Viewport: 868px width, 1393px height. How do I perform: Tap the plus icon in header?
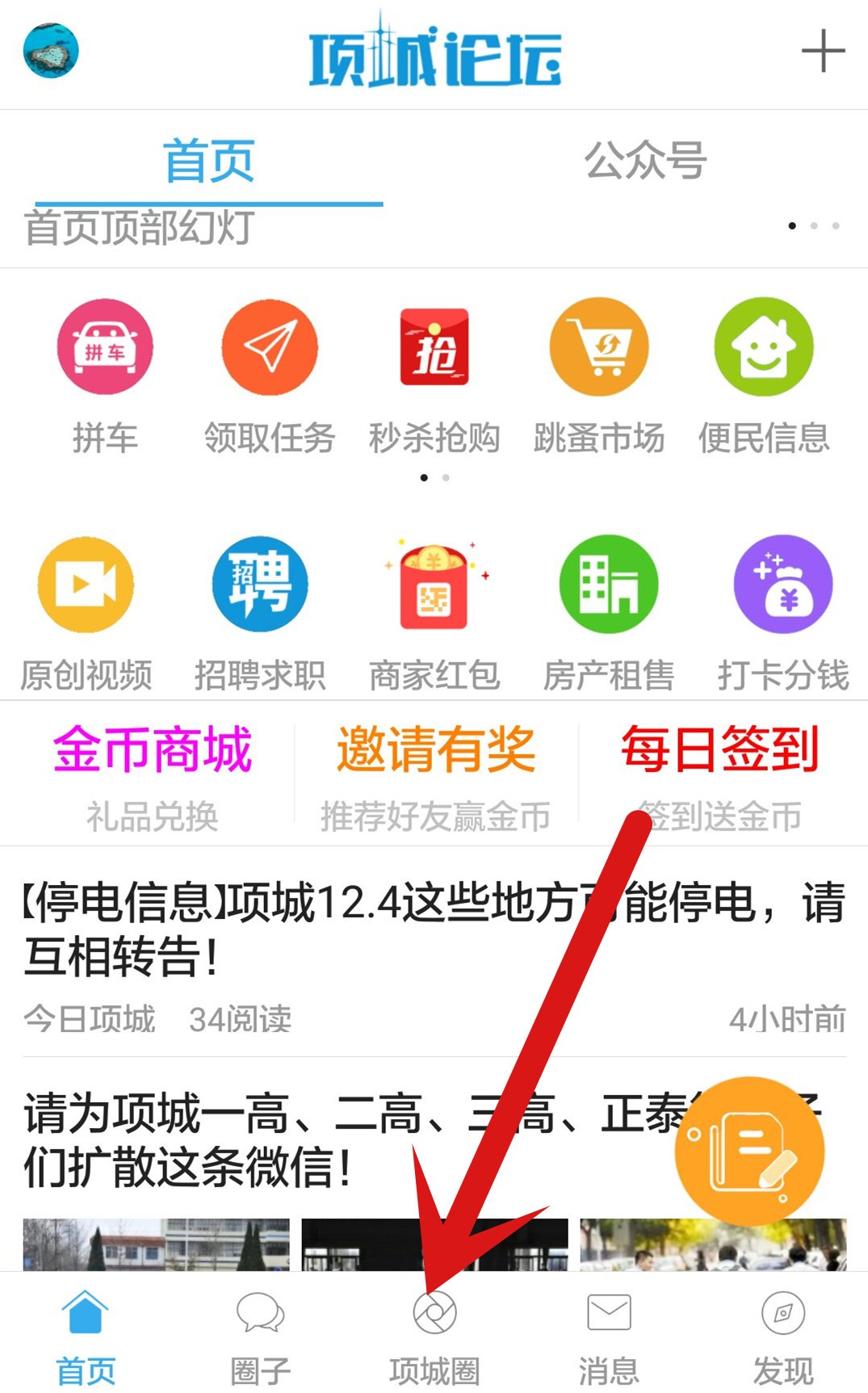tap(823, 51)
